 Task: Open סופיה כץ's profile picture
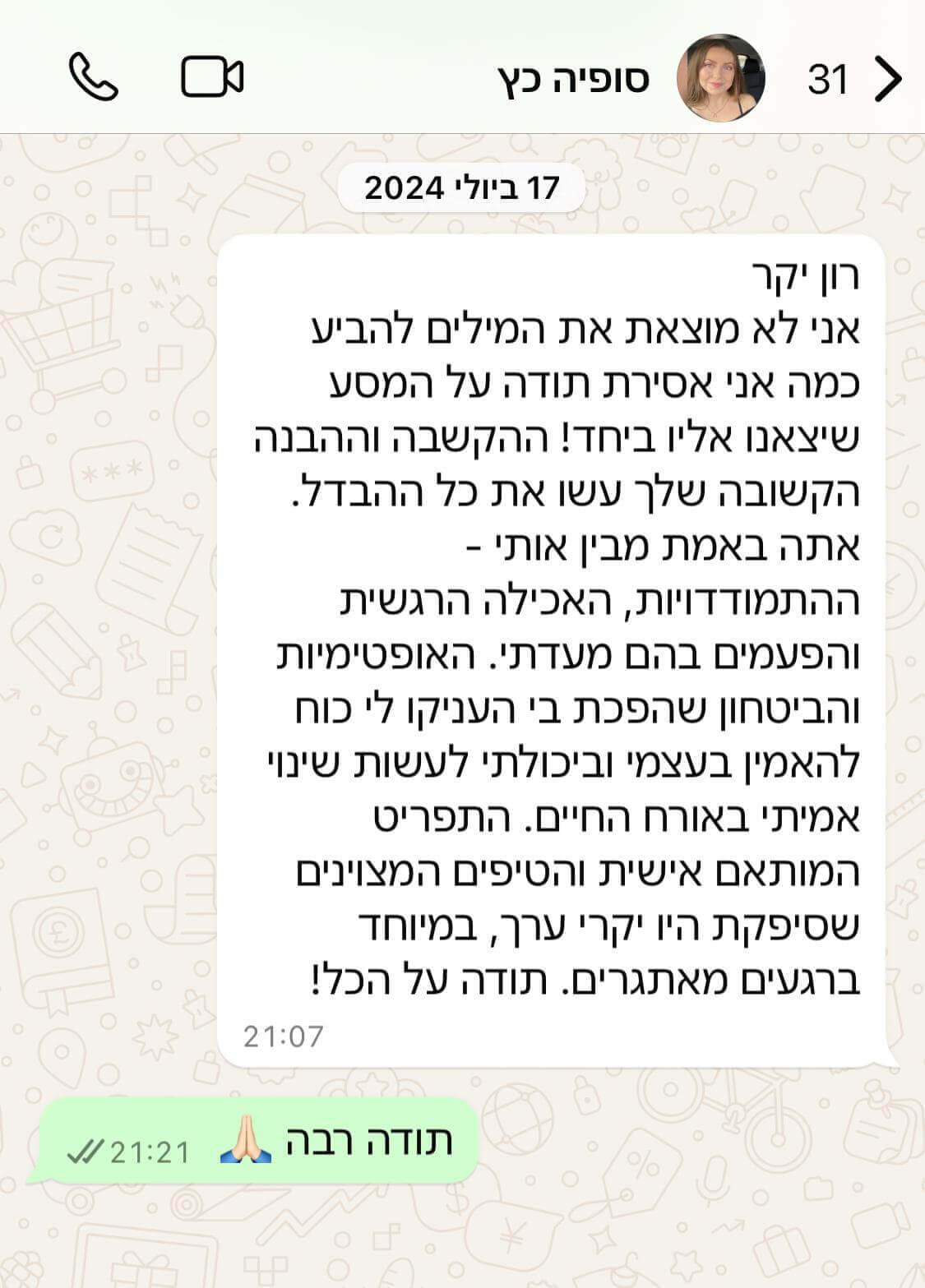pyautogui.click(x=720, y=78)
